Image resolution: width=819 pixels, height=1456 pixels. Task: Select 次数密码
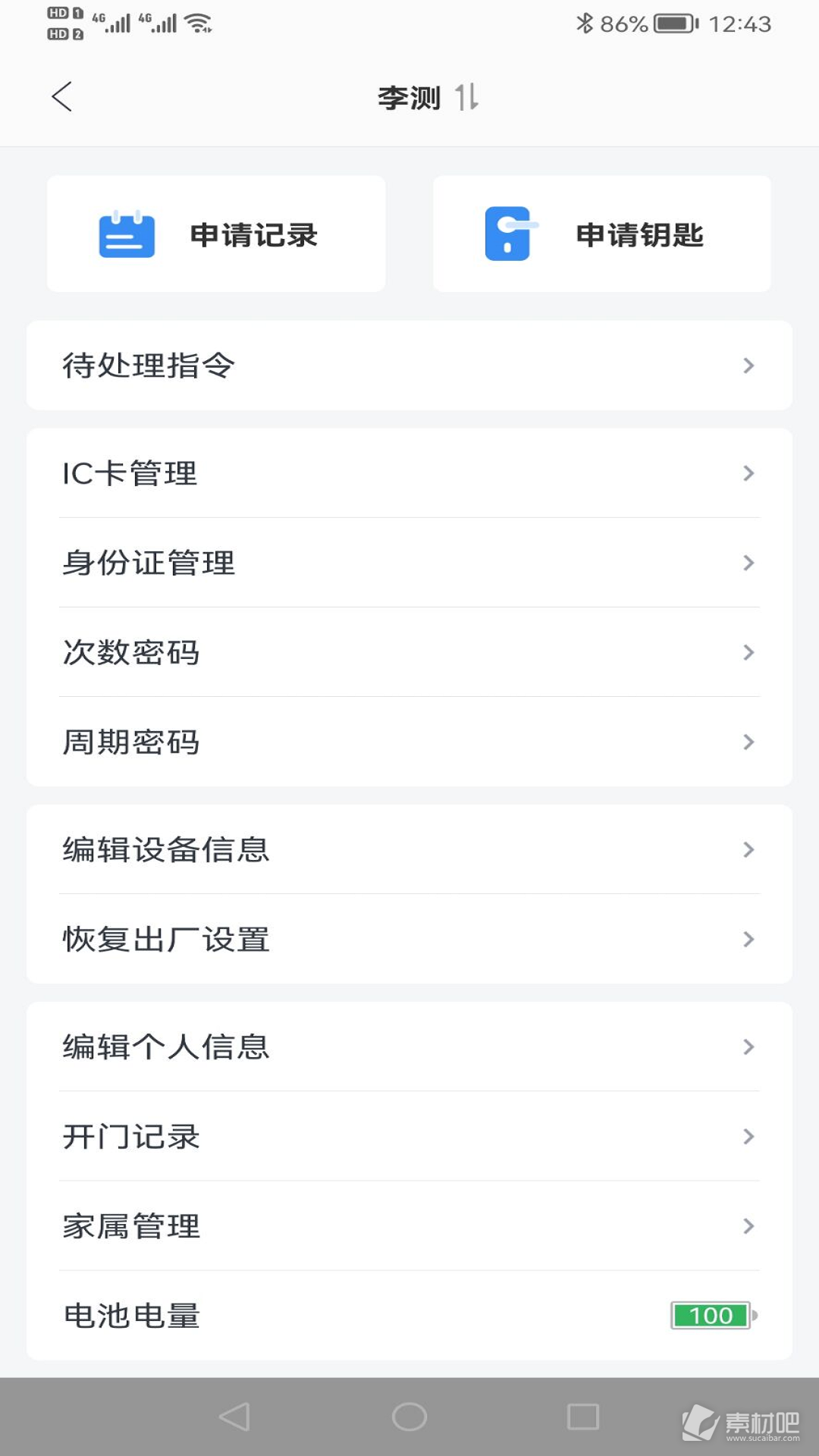[409, 652]
